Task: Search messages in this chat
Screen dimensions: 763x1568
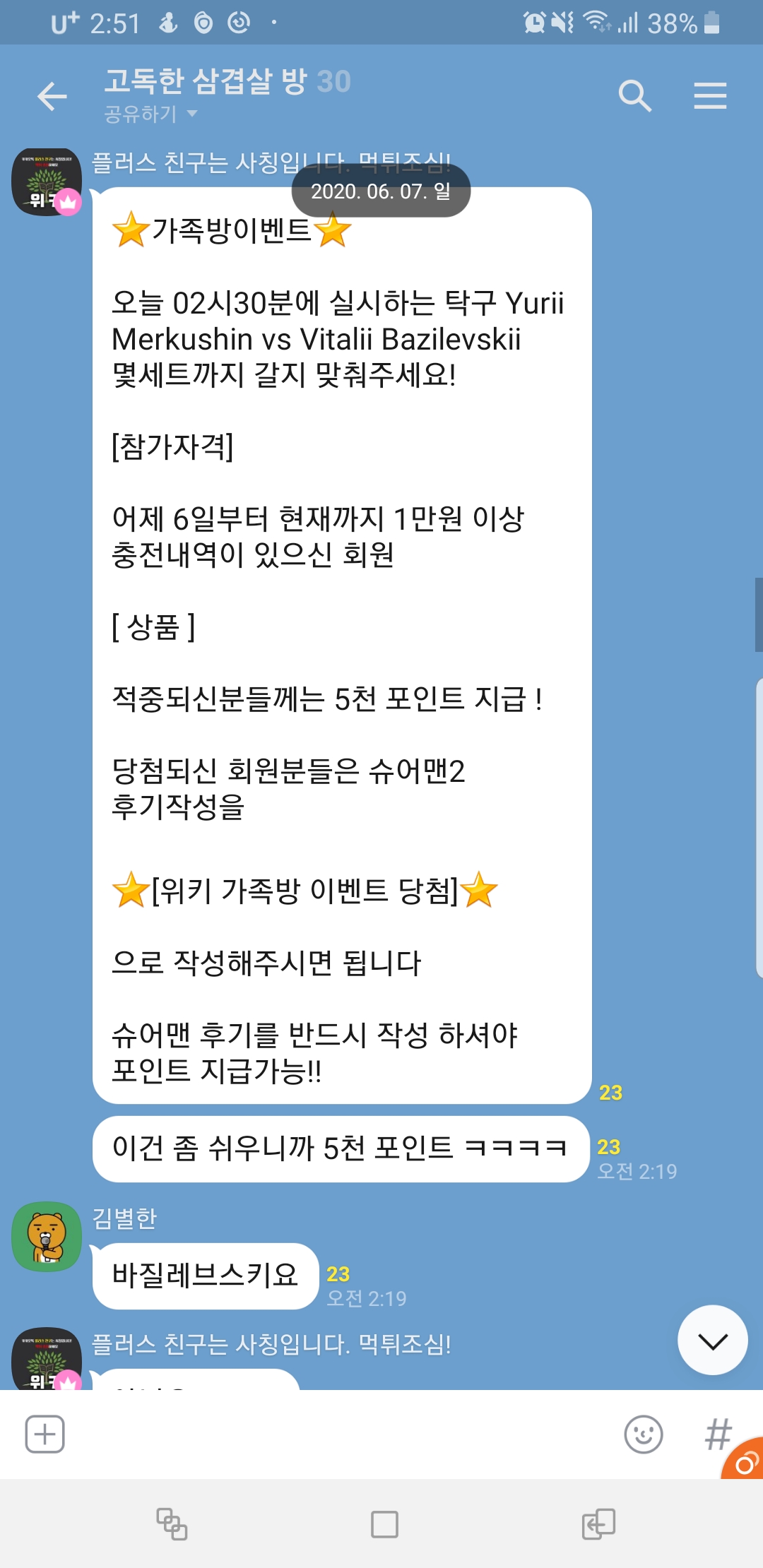Action: (634, 96)
